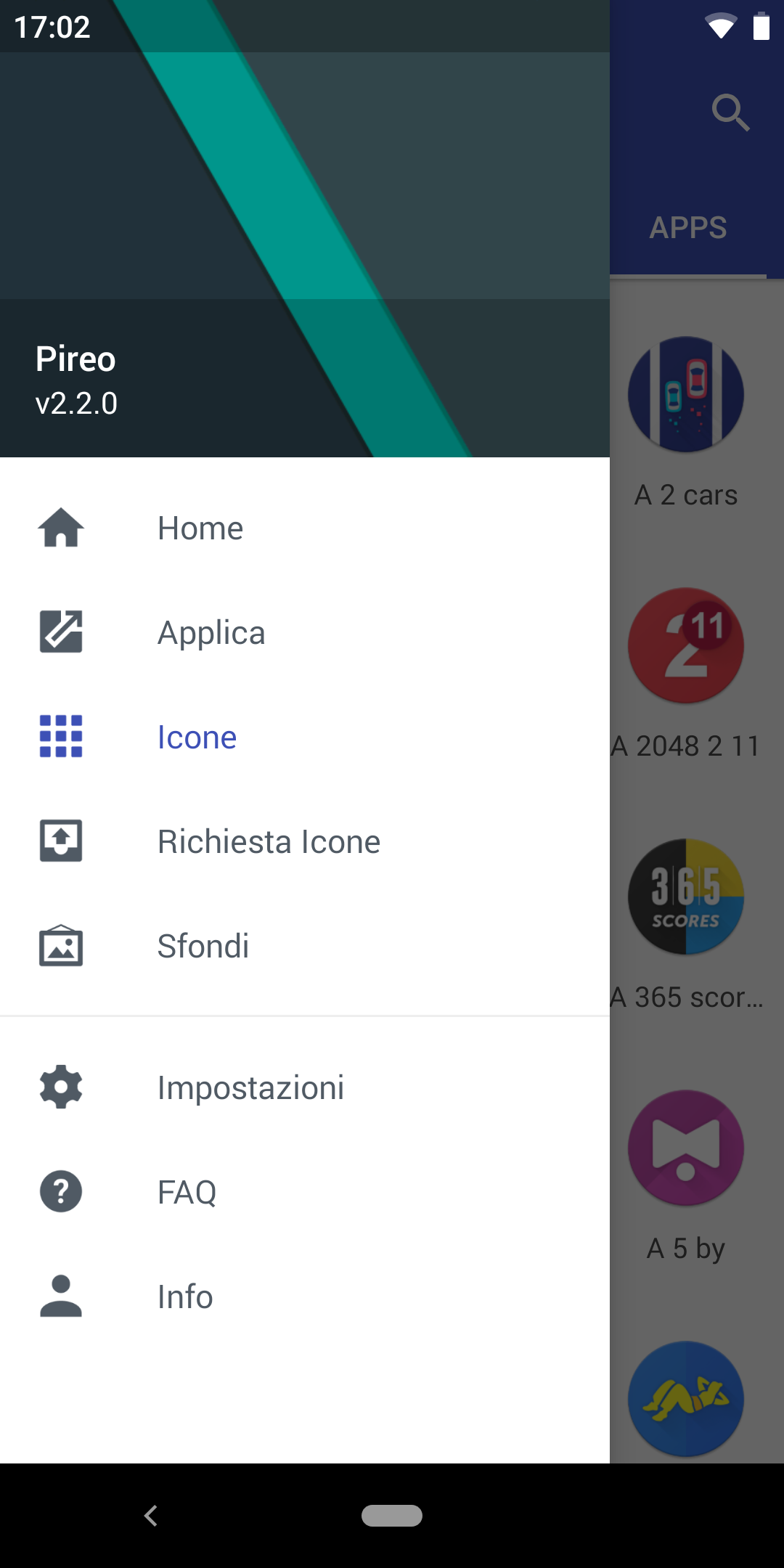Open the A 2 cars icon
This screenshot has width=784, height=1568.
686,396
